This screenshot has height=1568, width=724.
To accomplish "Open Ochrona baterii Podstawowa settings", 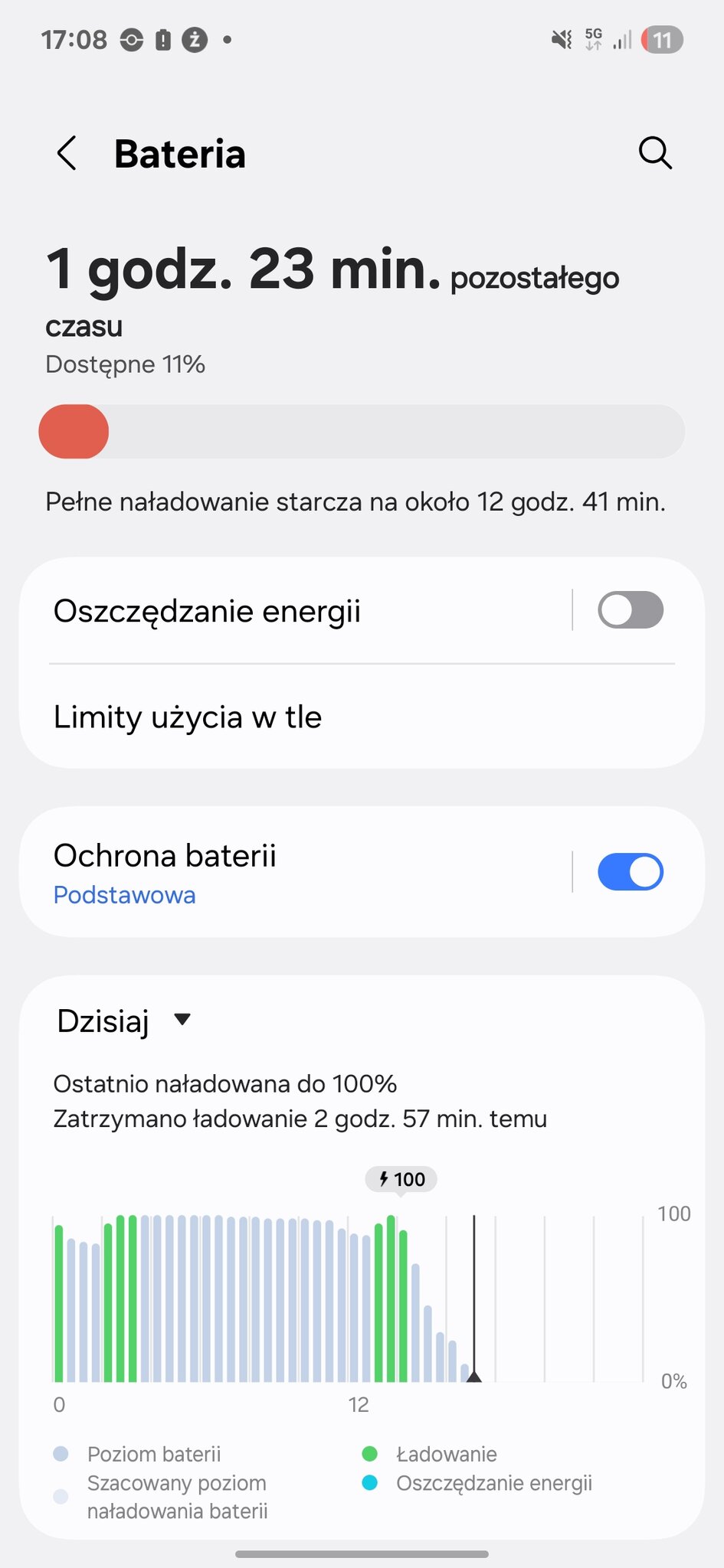I will [x=295, y=872].
